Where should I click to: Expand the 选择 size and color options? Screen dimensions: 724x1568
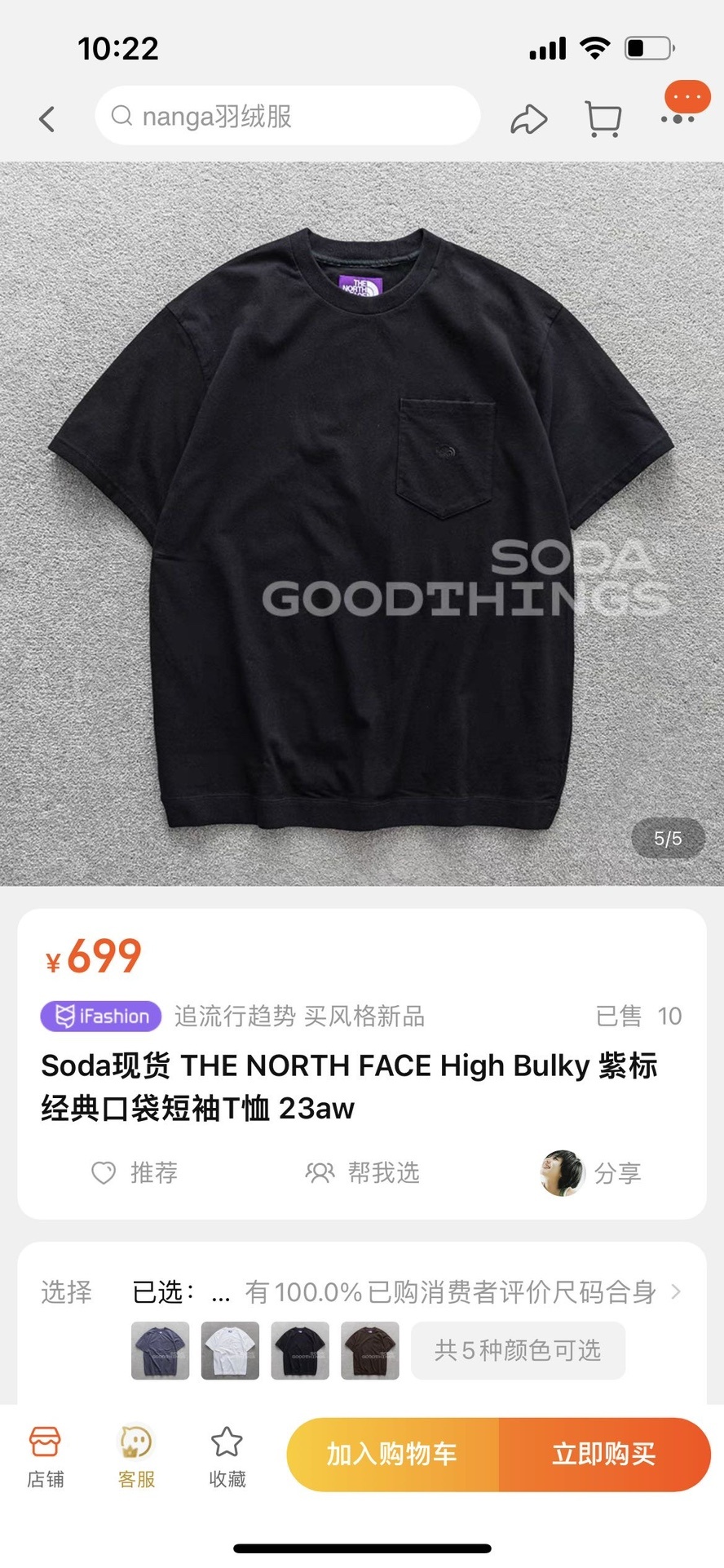click(675, 1291)
